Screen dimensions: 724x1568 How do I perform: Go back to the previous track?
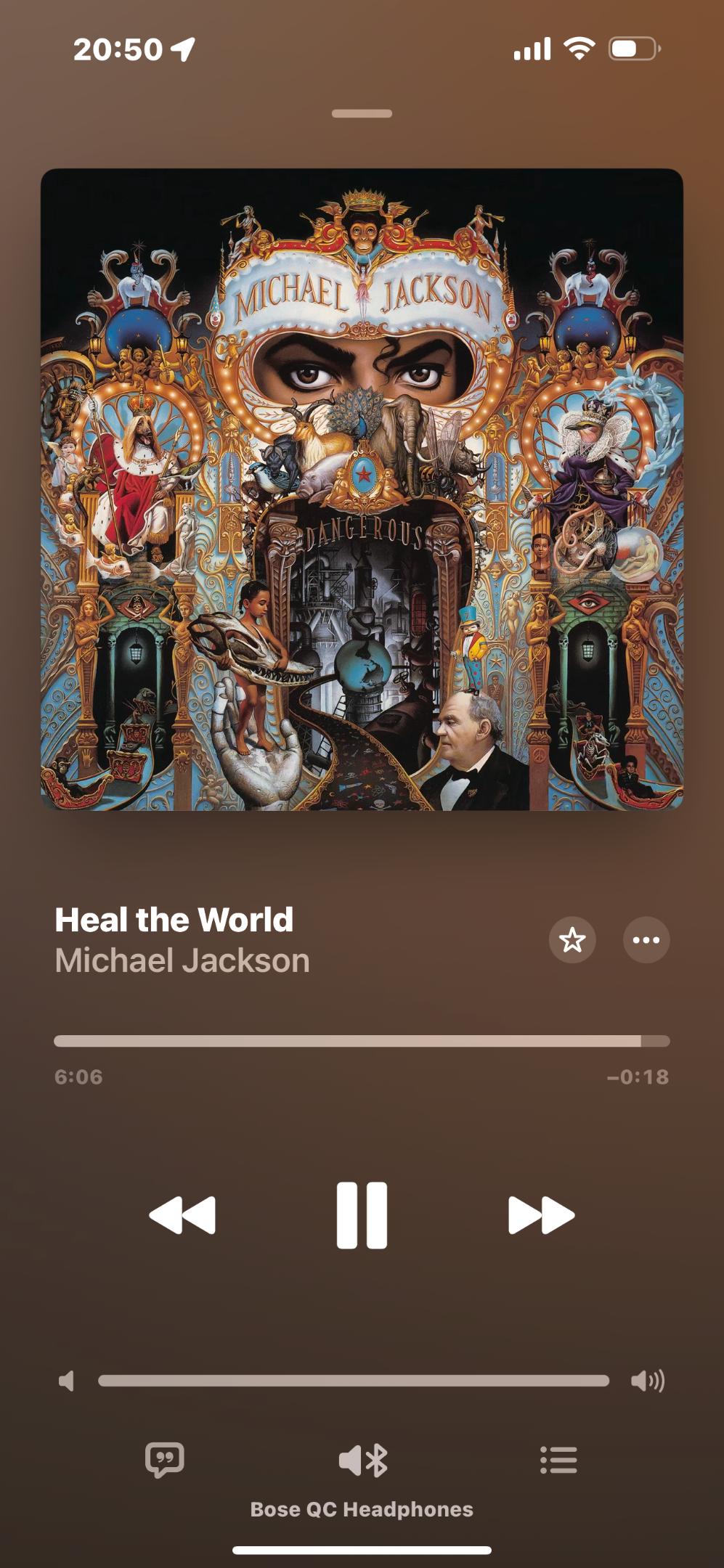(182, 1215)
